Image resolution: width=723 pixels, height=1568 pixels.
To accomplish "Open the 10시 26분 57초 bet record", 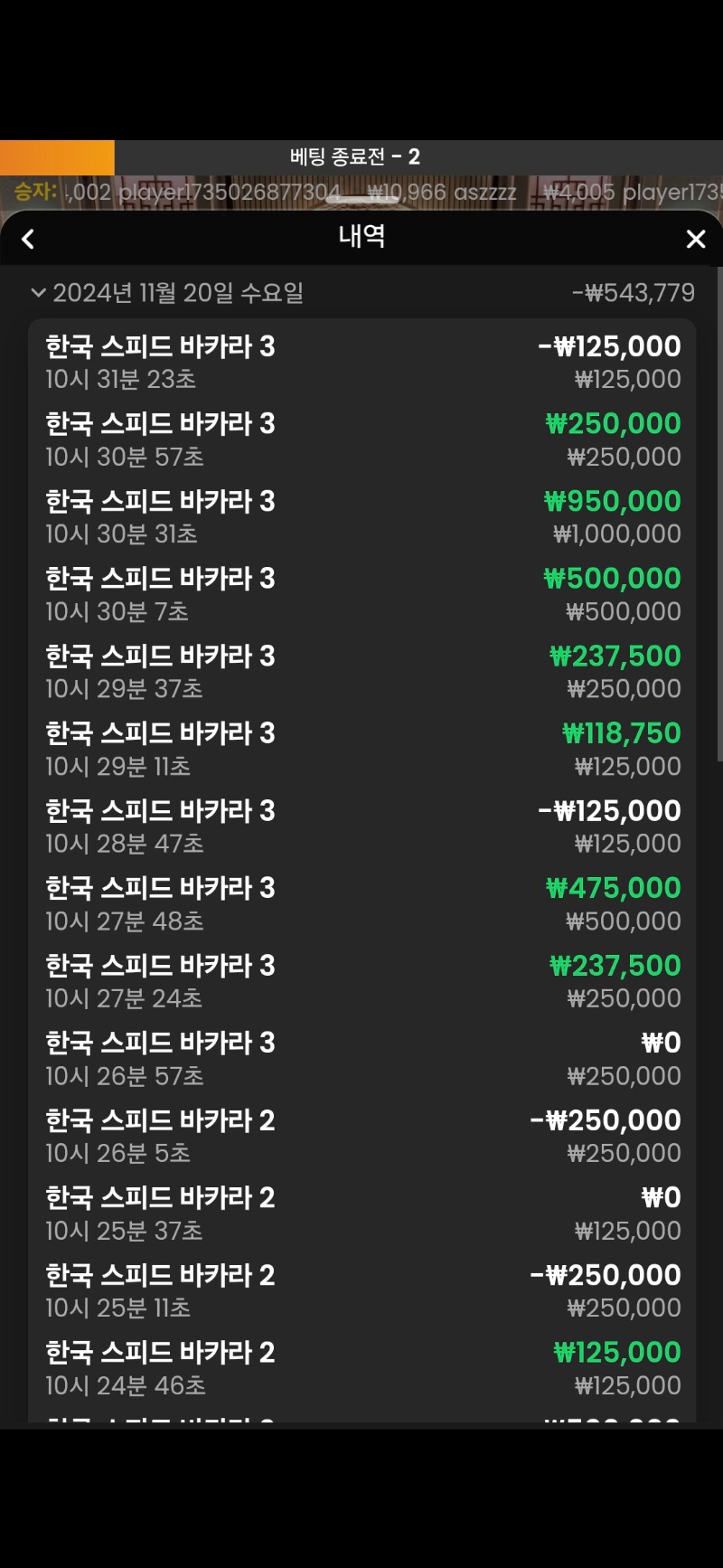I will (x=361, y=1058).
